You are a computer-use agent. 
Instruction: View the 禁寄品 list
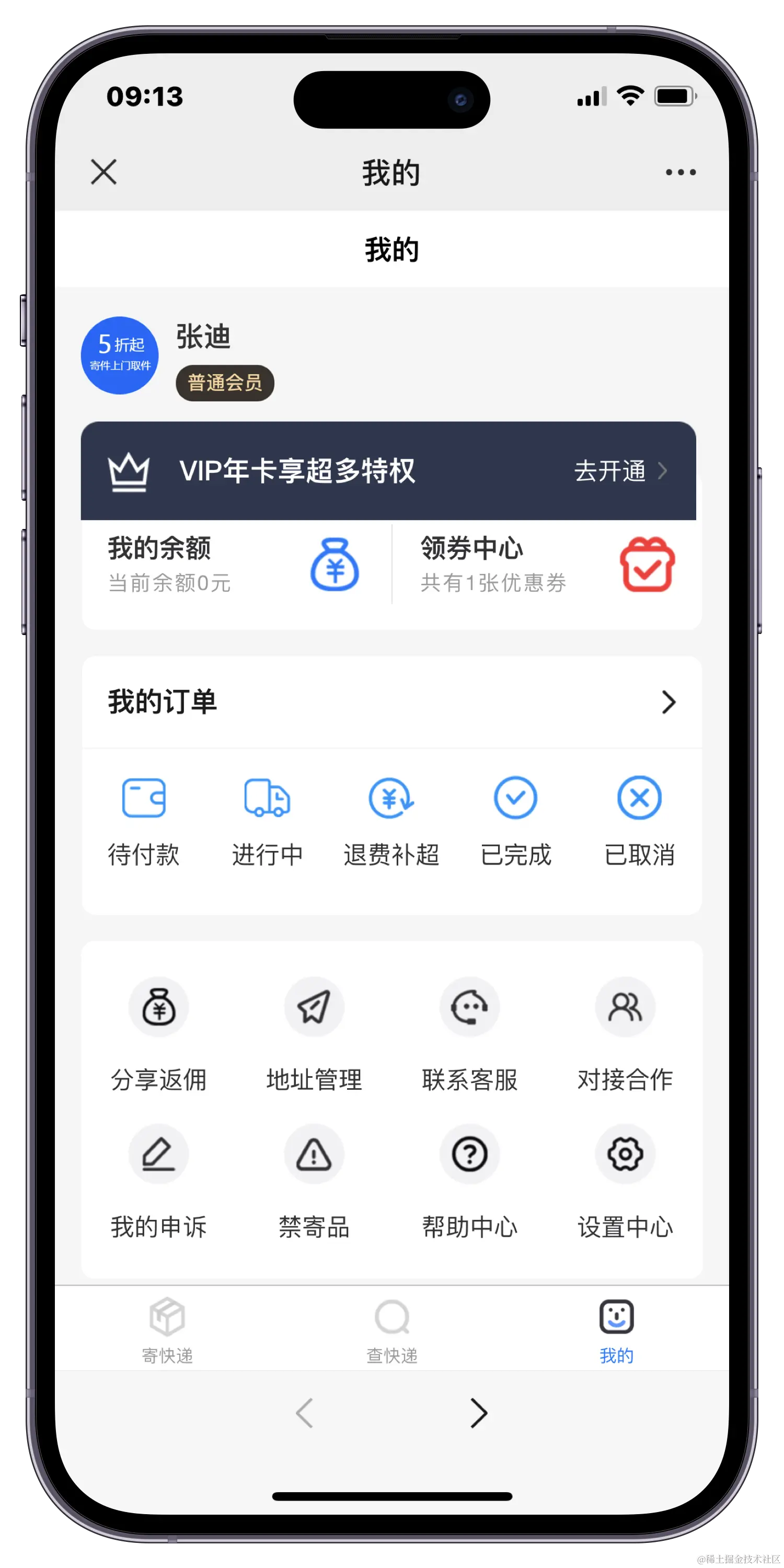(x=314, y=1180)
